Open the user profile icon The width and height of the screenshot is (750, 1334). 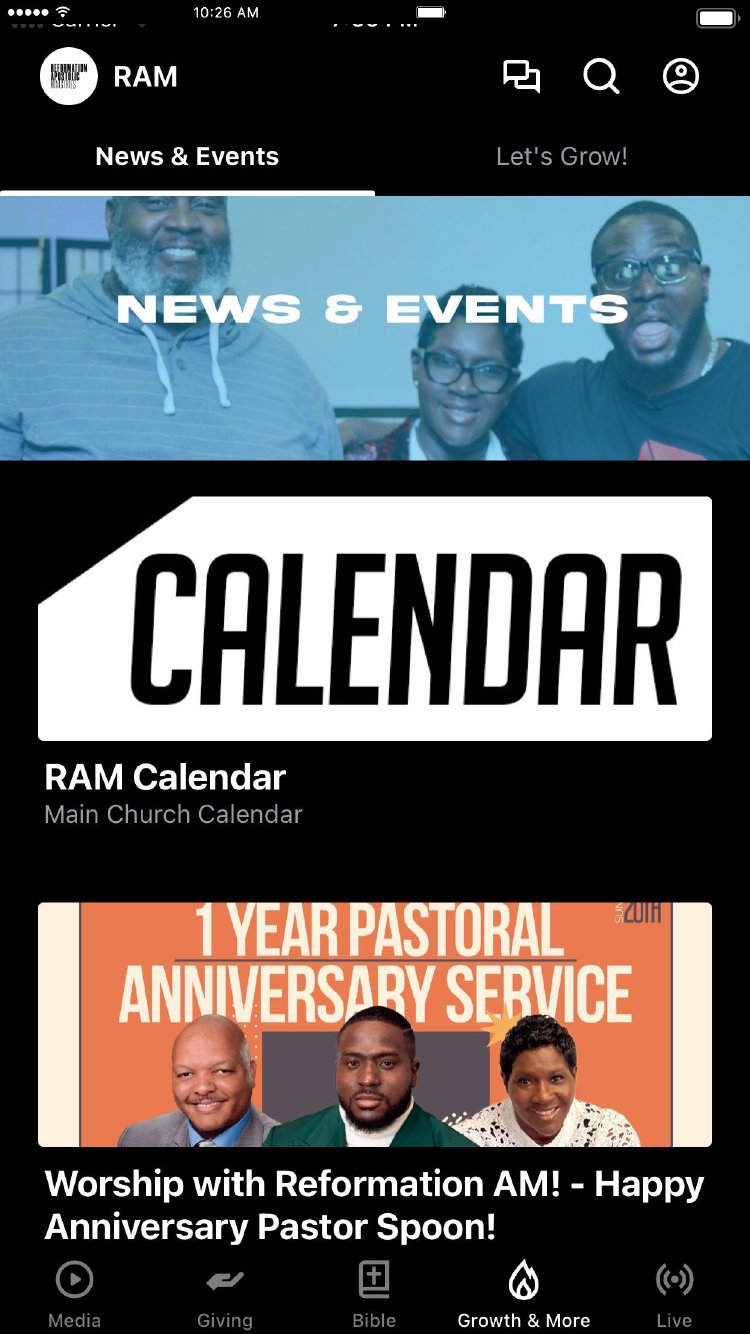click(x=681, y=77)
